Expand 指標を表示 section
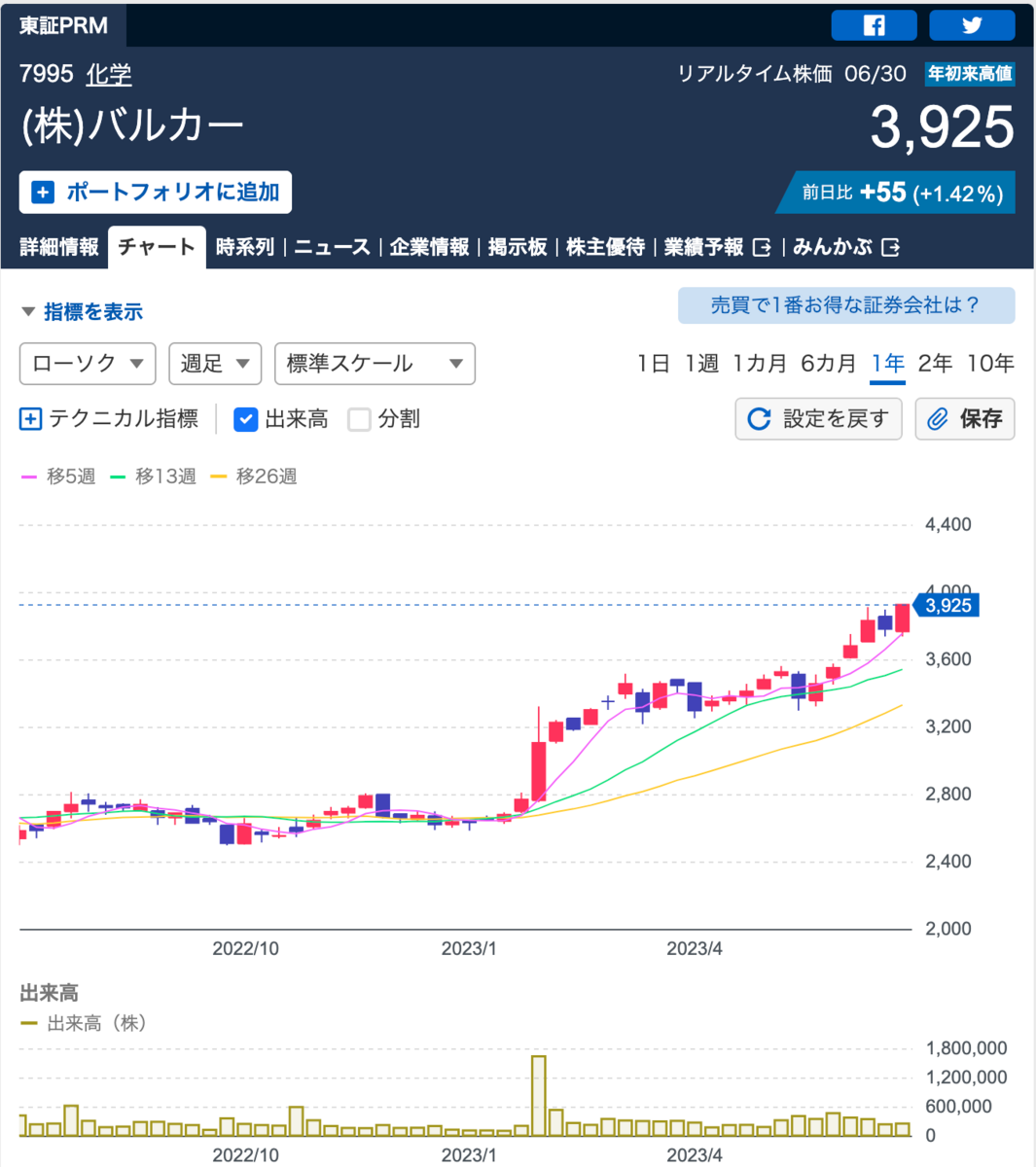The height and width of the screenshot is (1167, 1036). (82, 312)
